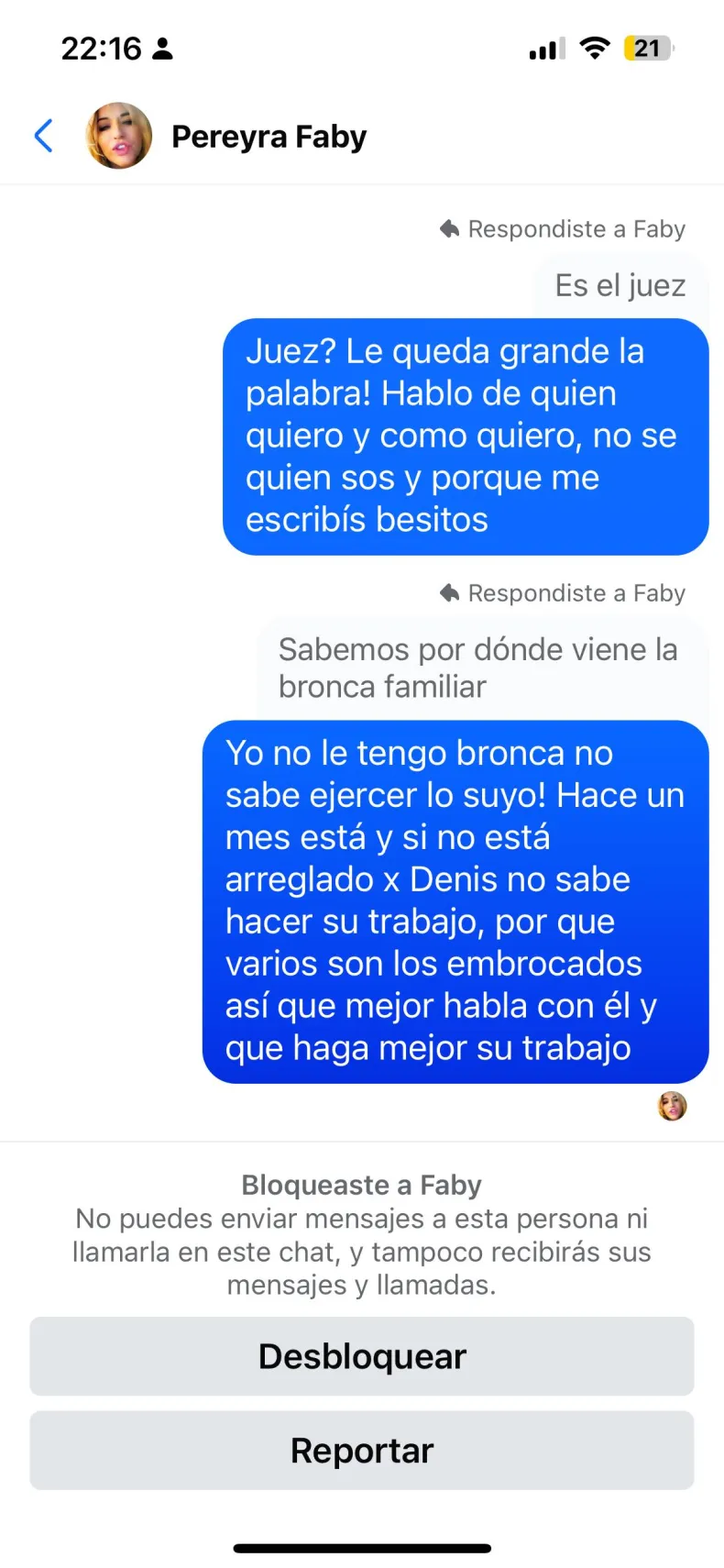Open the quoted reply "Sabemos por dónde viene"
The width and height of the screenshot is (724, 1568).
coord(477,668)
